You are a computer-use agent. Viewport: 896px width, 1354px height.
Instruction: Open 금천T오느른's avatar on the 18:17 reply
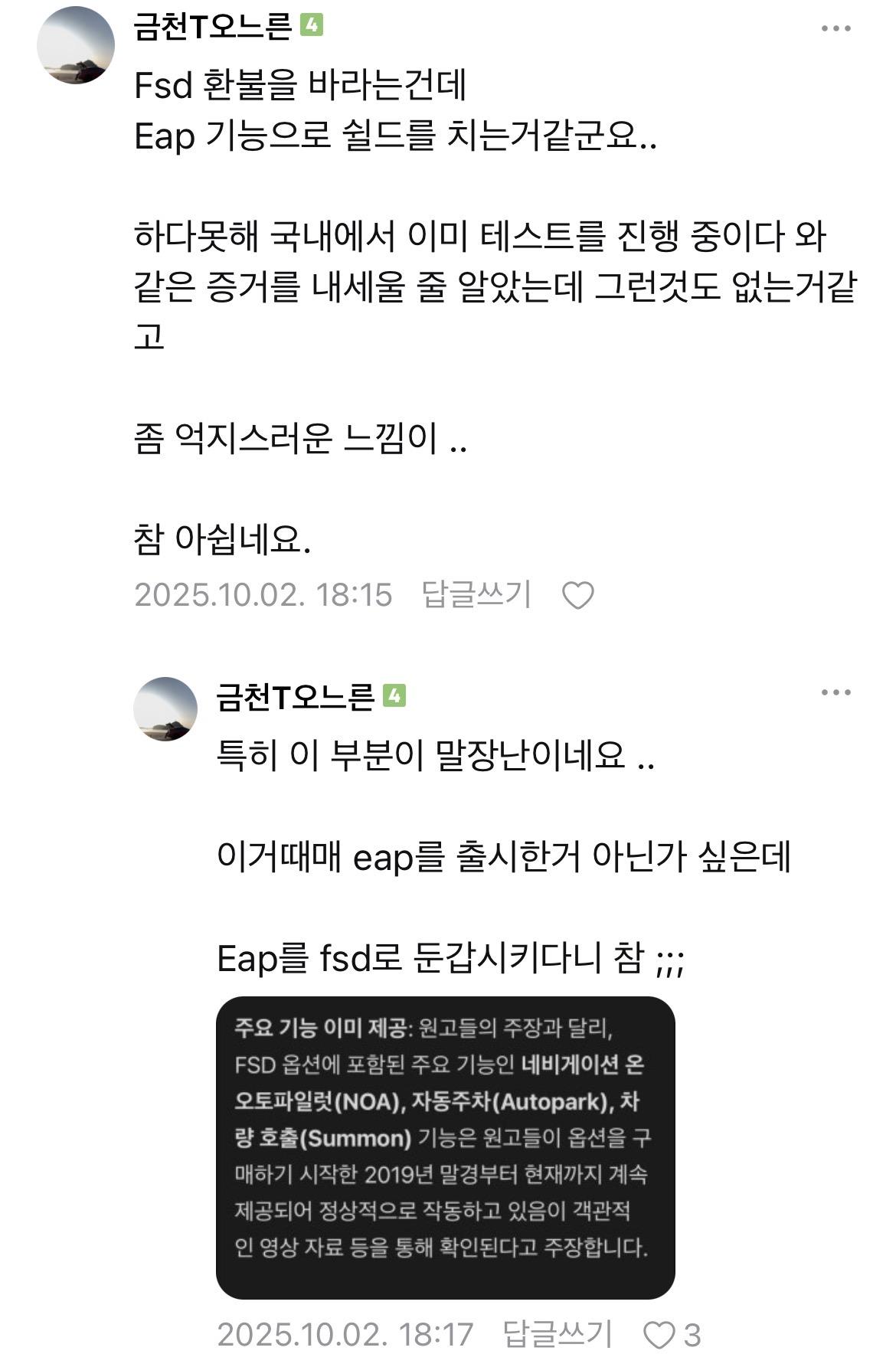click(x=165, y=709)
